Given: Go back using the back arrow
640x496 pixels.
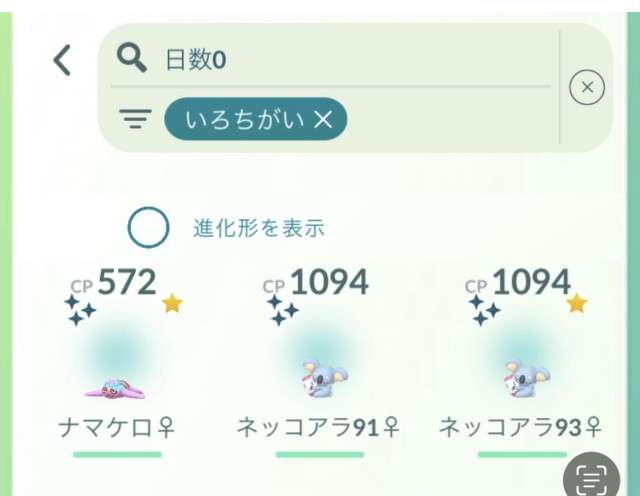Looking at the screenshot, I should click(x=62, y=61).
